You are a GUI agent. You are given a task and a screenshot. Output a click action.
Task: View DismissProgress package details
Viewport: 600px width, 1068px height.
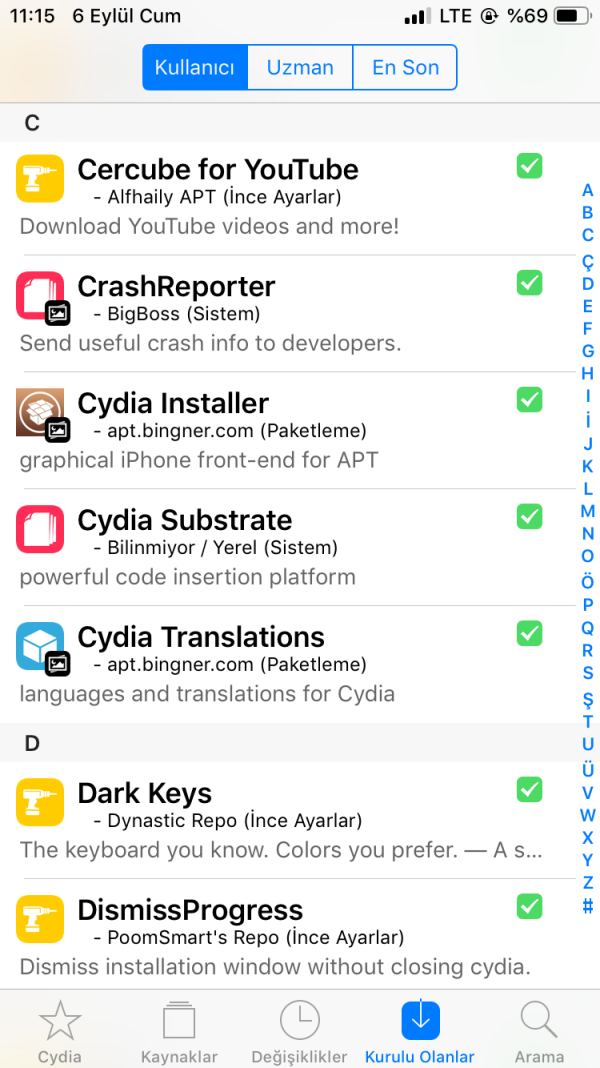[x=280, y=937]
